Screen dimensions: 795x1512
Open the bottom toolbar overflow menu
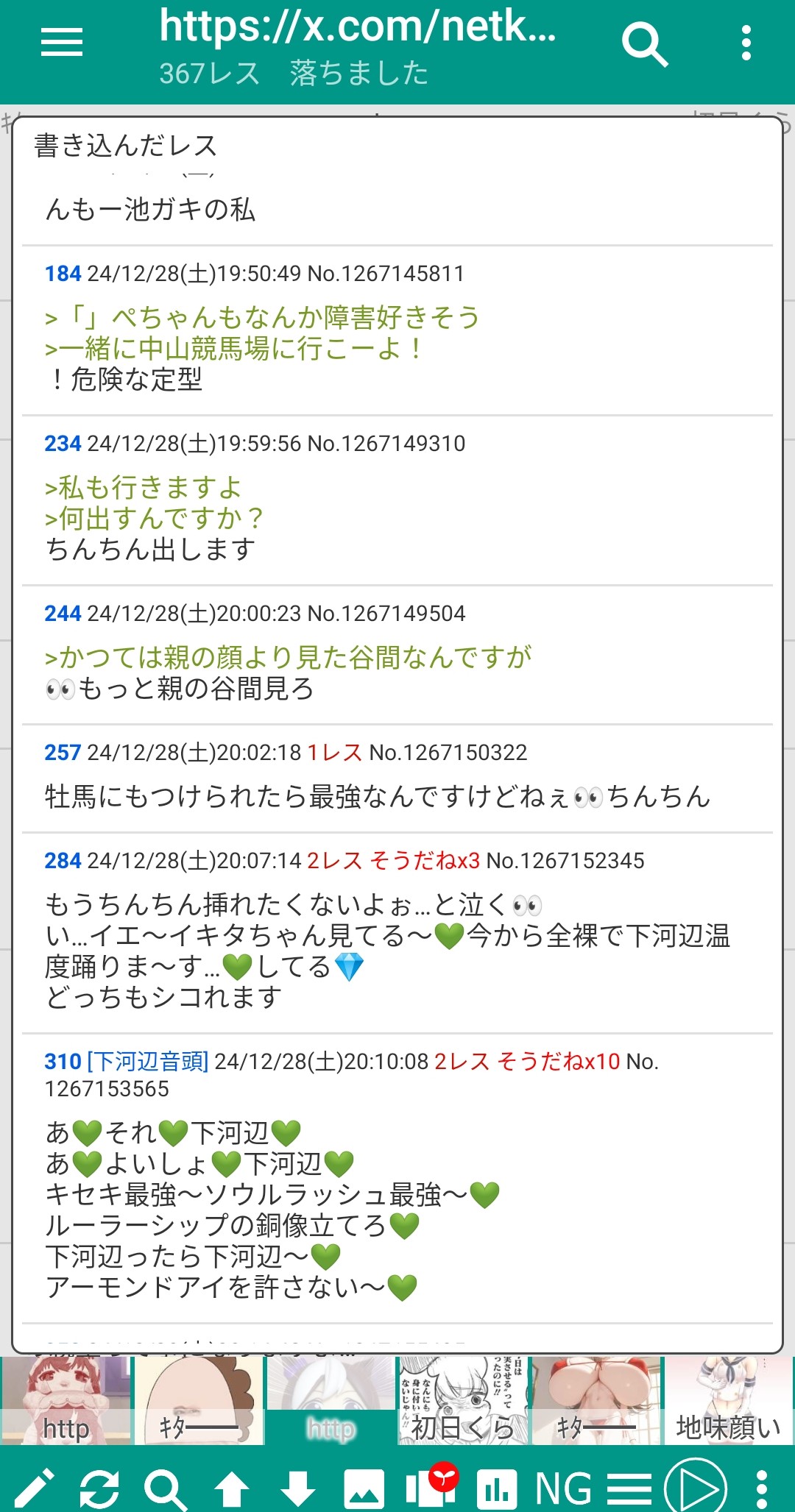762,1488
